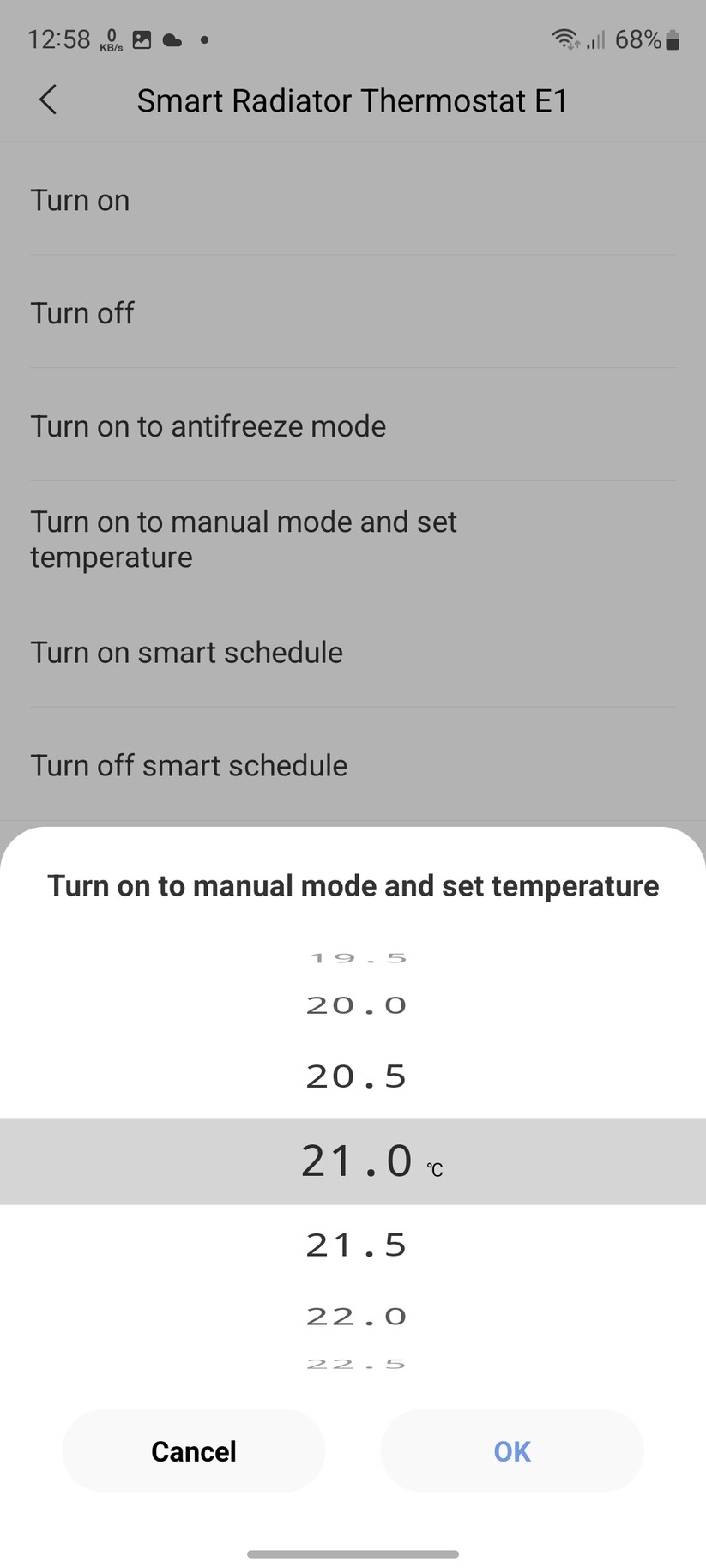Screen dimensions: 706x1568
Task: Confirm with the OK button
Action: (510, 1450)
